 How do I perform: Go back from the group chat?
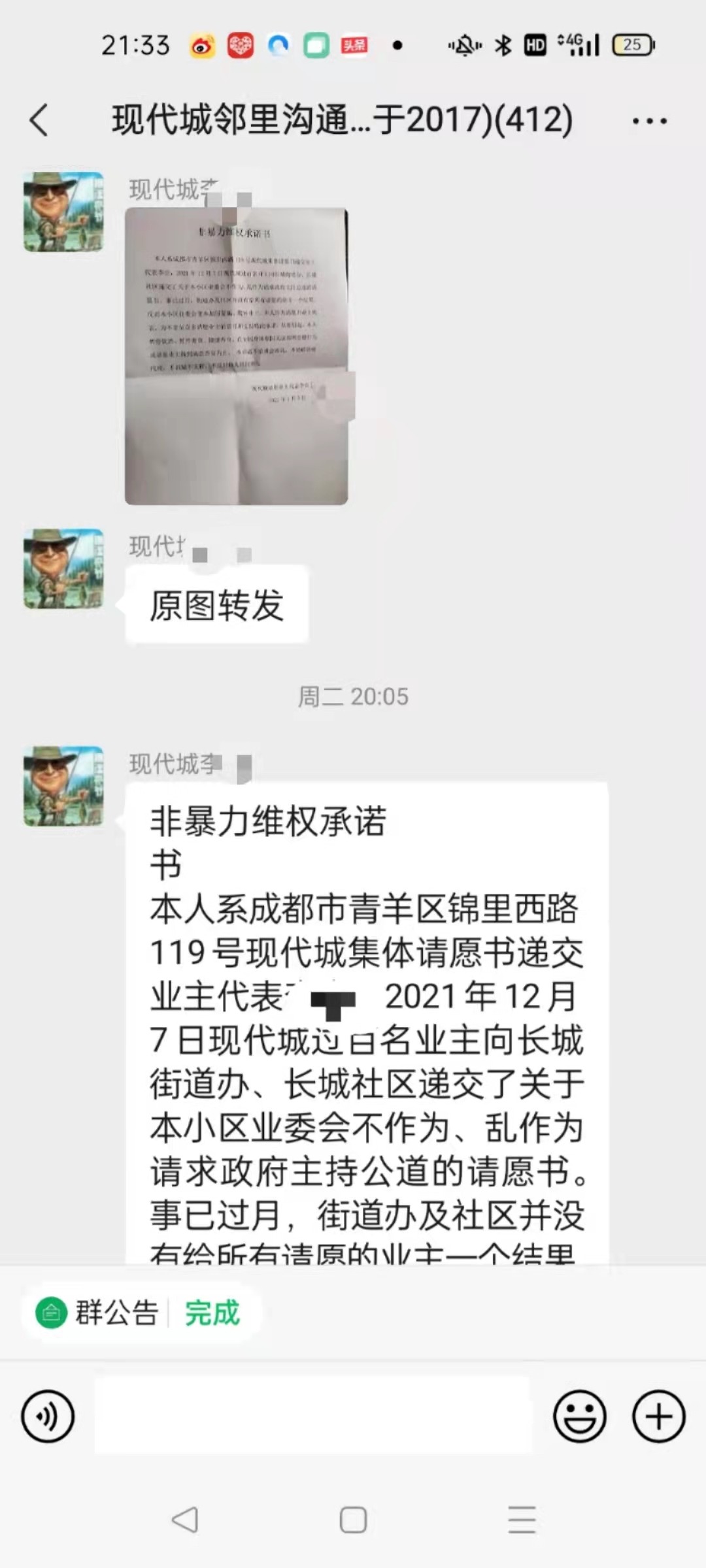[39, 120]
